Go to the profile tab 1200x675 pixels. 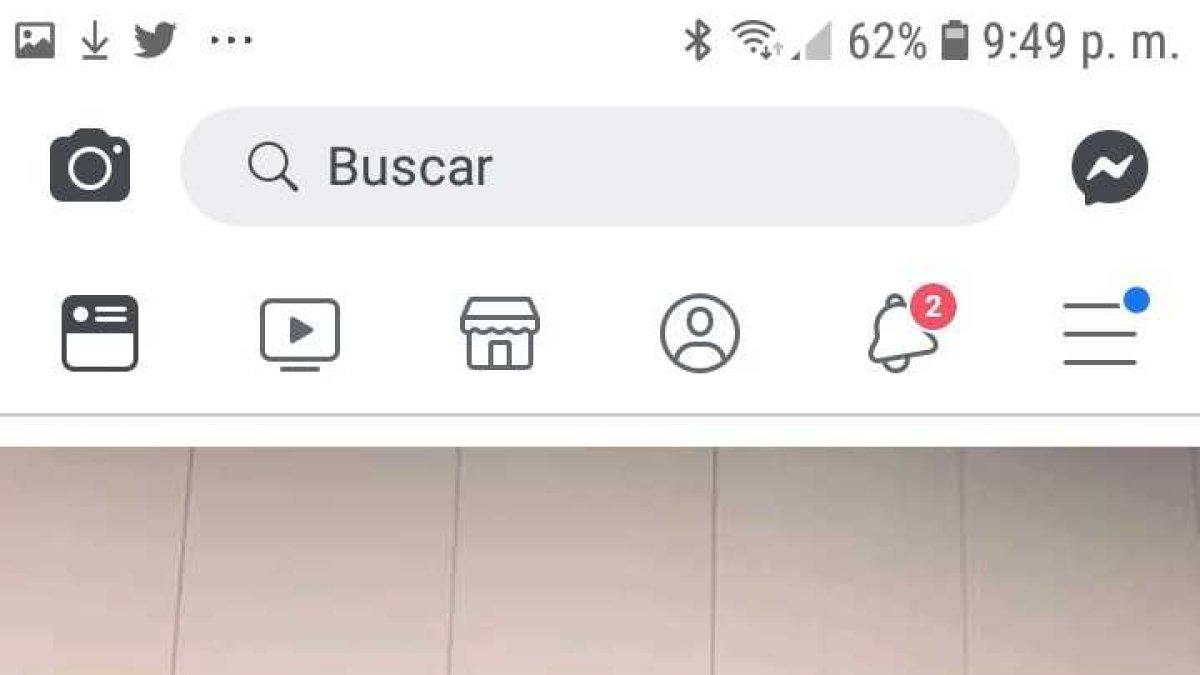tap(700, 333)
